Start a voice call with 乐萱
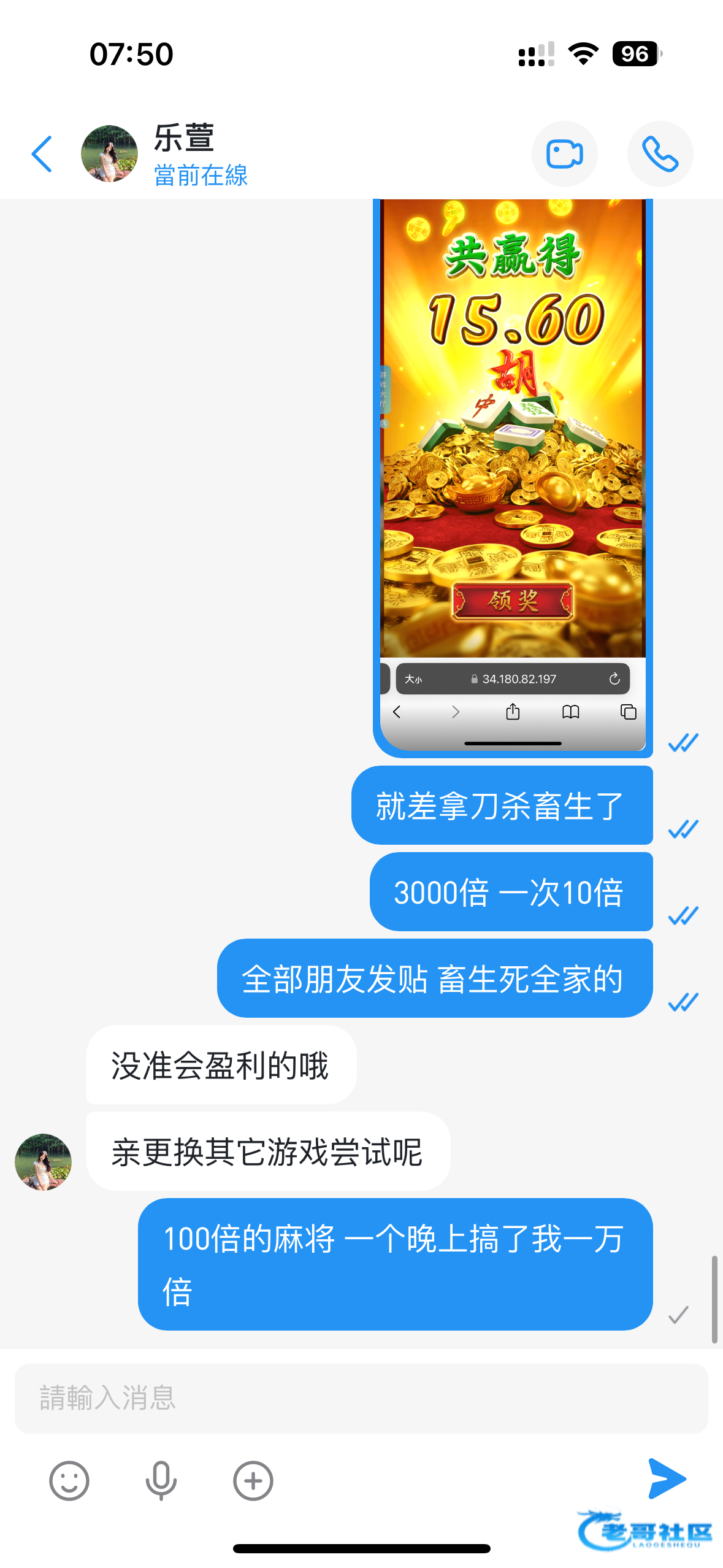 tap(660, 154)
